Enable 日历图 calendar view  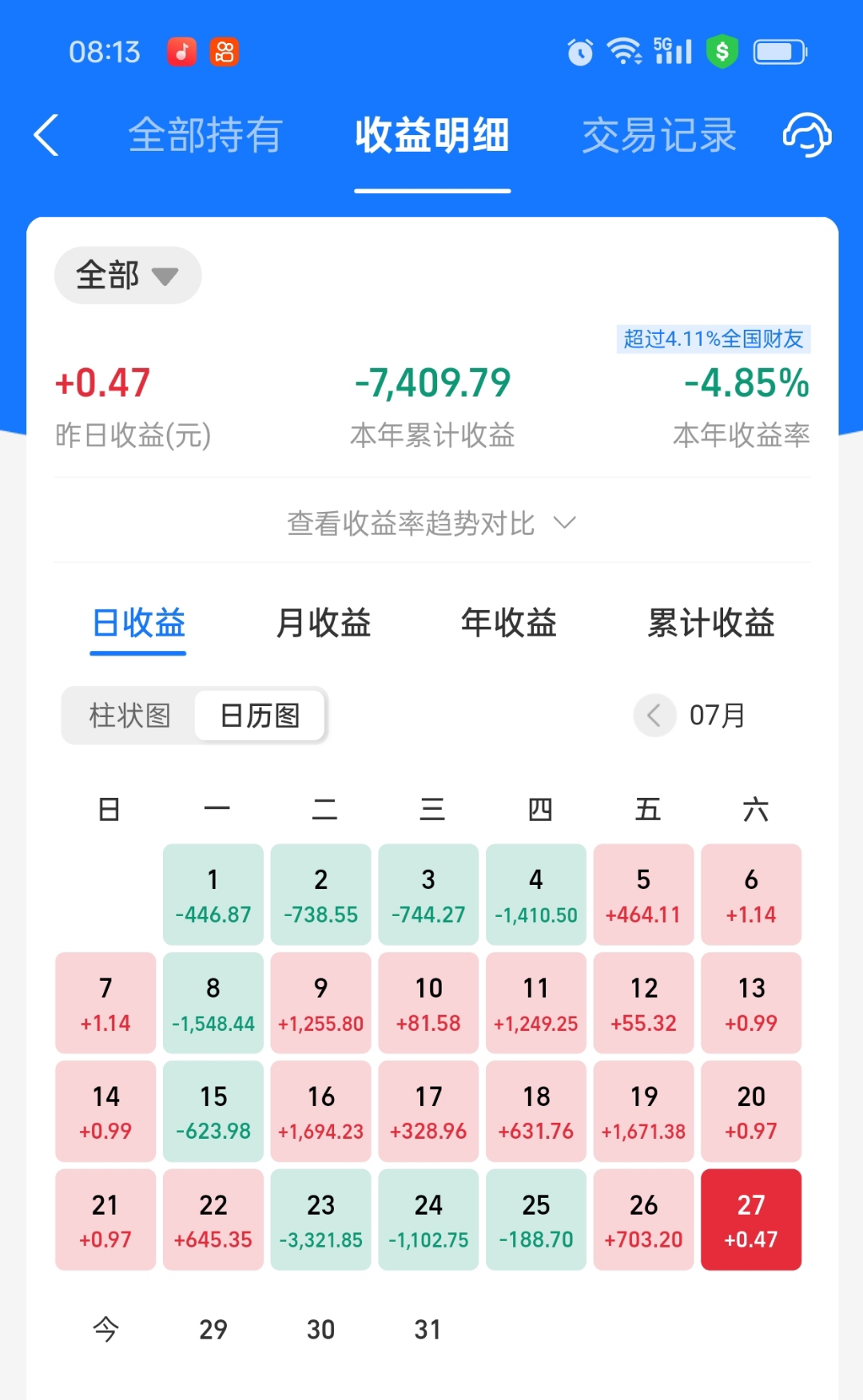point(259,716)
